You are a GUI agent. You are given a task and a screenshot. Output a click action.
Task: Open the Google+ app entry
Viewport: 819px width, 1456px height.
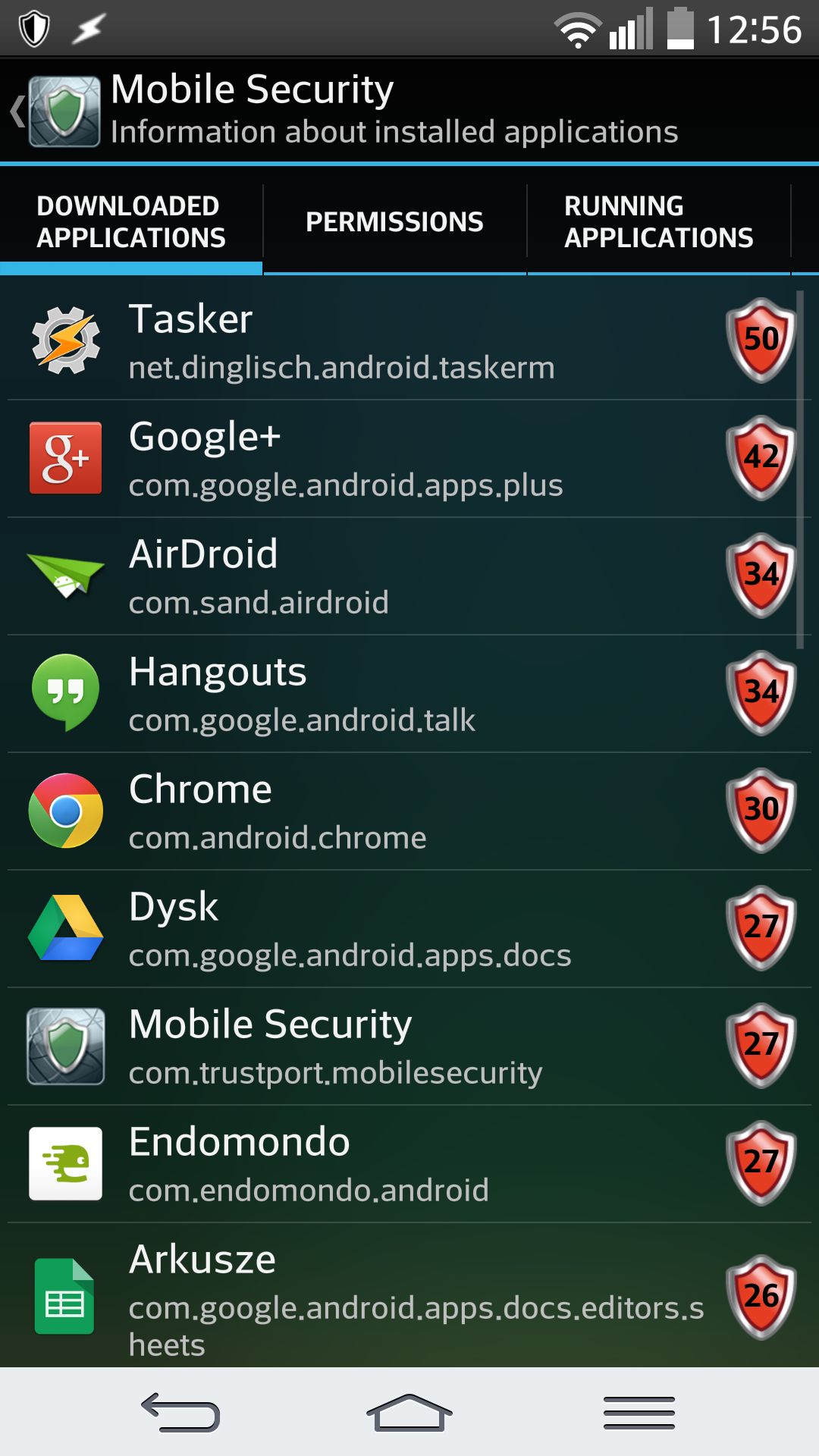[409, 459]
